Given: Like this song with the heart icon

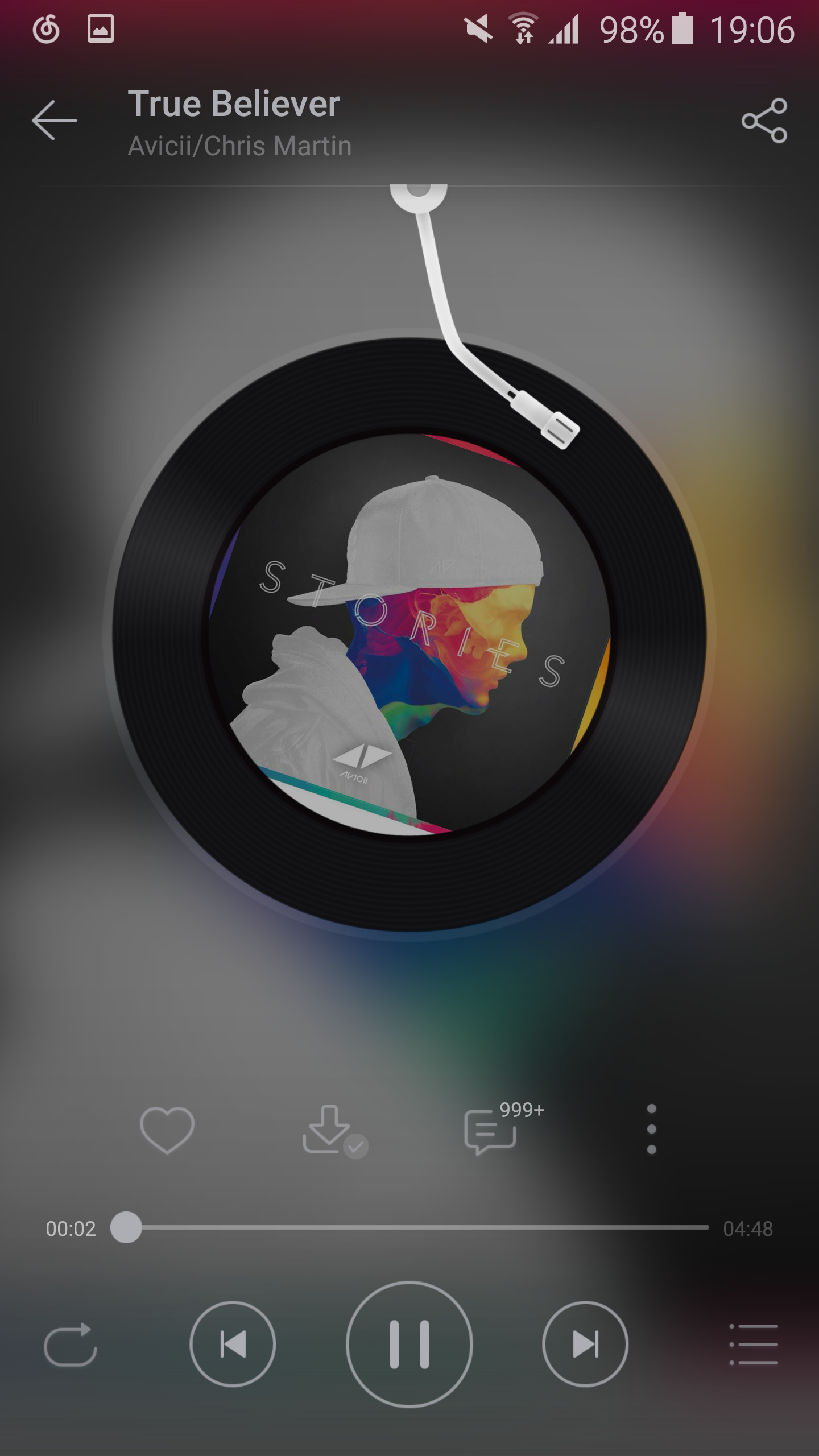Looking at the screenshot, I should [x=167, y=1130].
